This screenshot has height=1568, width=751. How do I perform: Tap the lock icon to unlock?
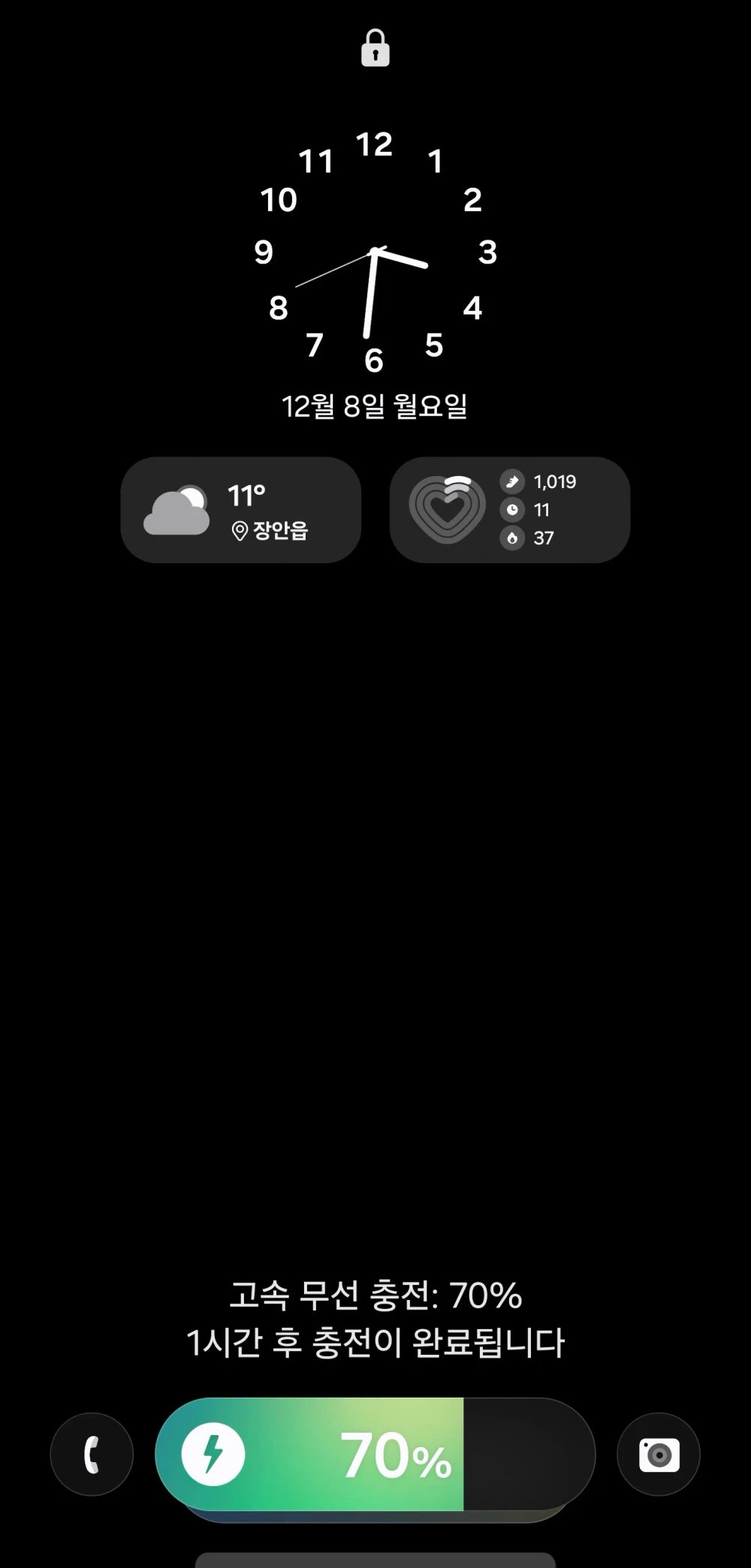coord(375,49)
